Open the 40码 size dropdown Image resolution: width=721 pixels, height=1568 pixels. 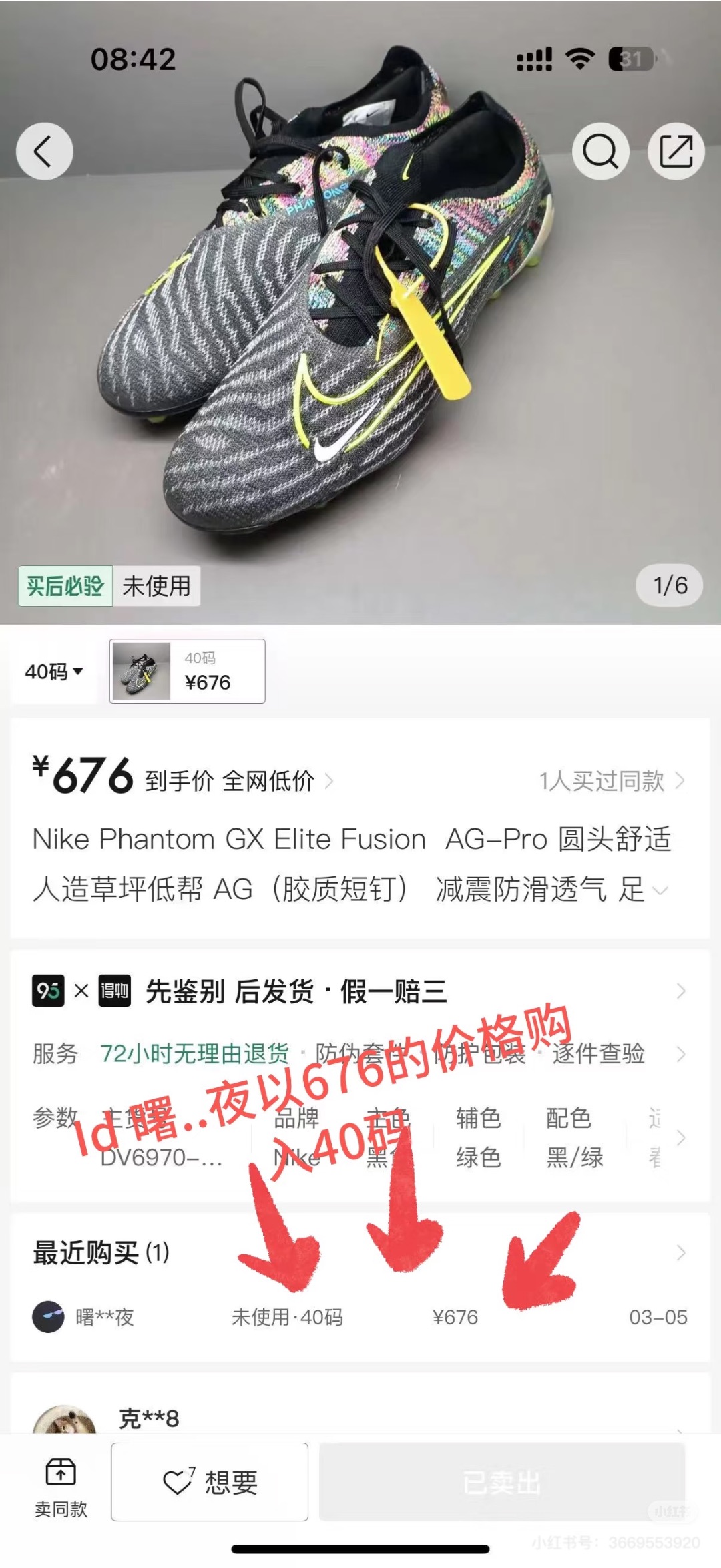tap(54, 671)
